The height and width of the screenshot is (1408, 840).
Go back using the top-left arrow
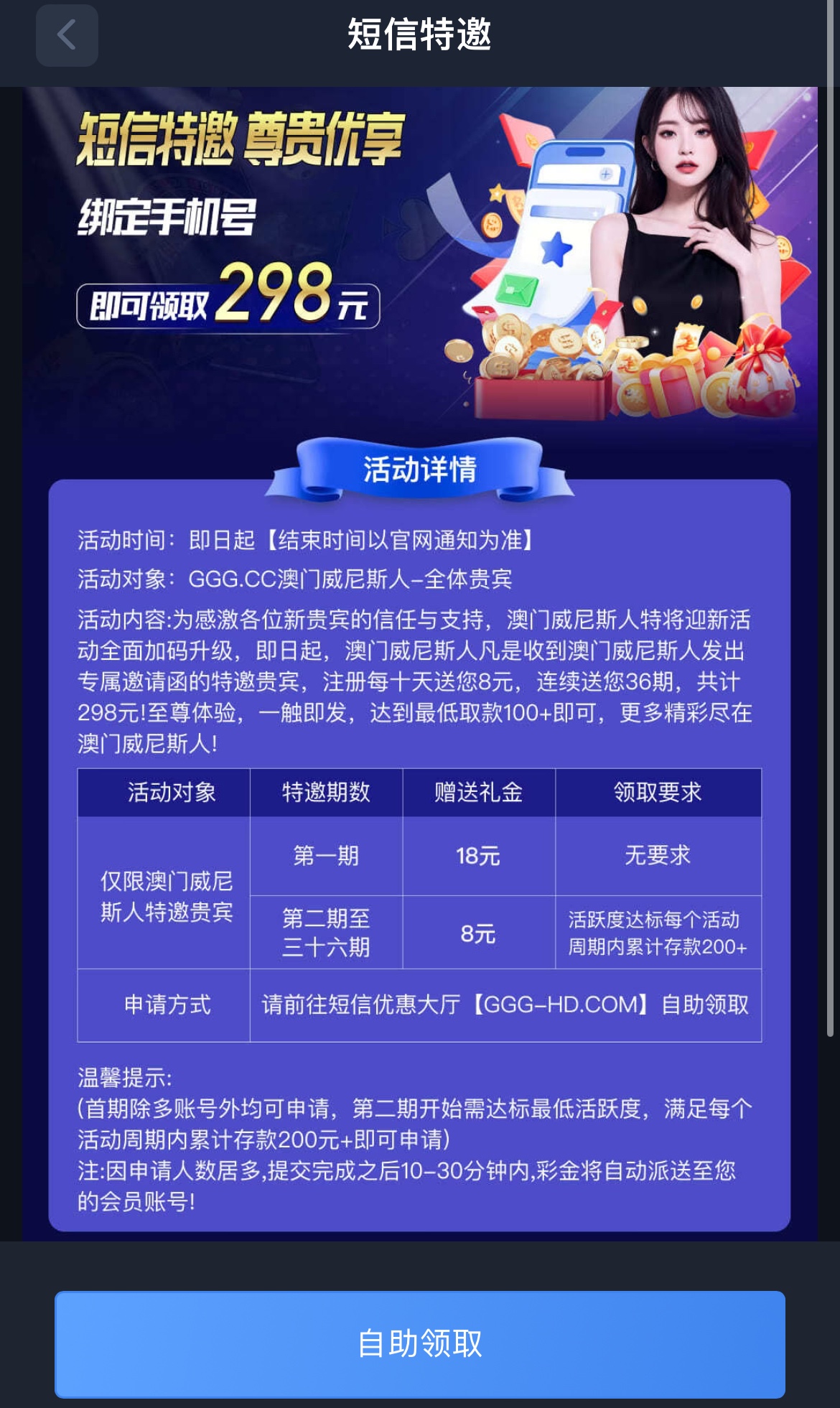(67, 35)
